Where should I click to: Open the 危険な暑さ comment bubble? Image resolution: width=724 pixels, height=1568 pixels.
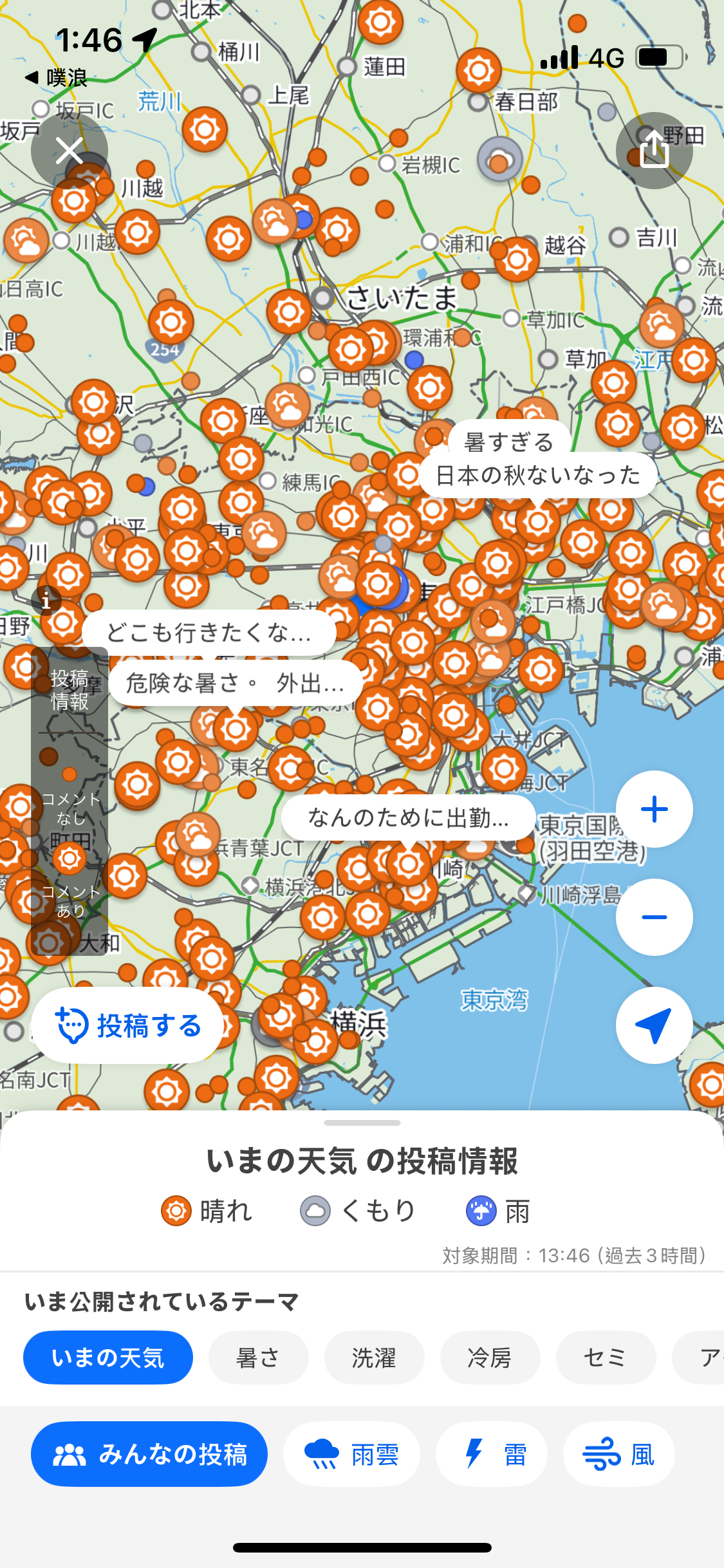pos(235,683)
